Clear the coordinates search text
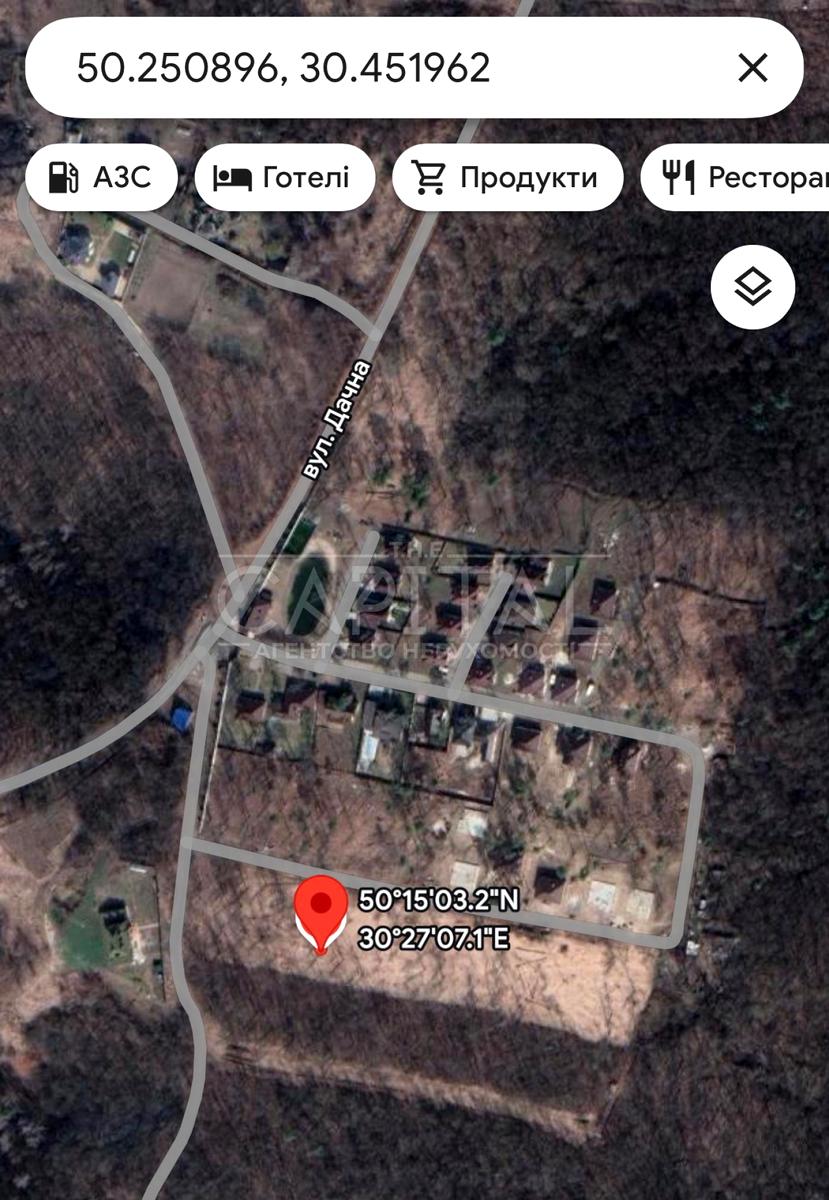Screen dimensions: 829x1200 pos(752,68)
